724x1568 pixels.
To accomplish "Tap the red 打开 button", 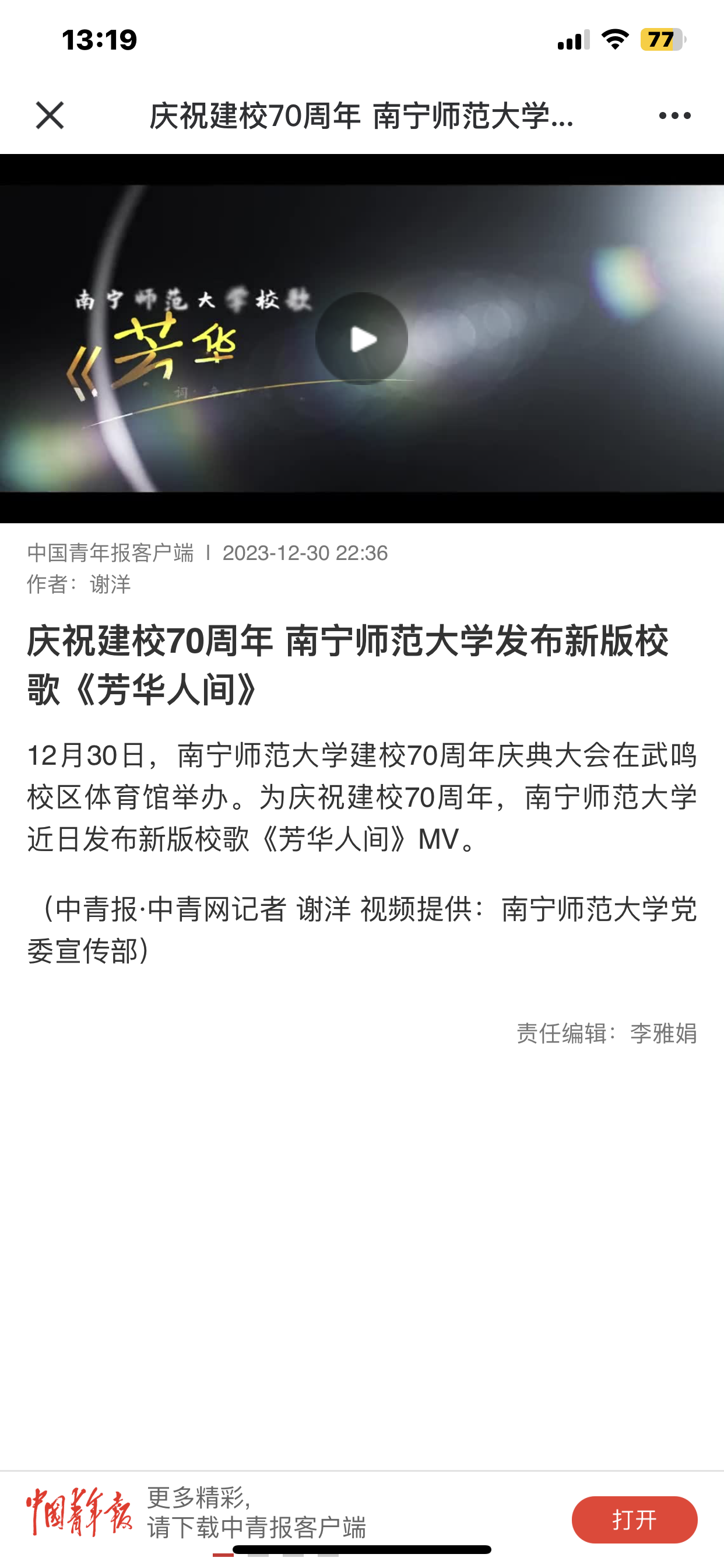I will (634, 1520).
